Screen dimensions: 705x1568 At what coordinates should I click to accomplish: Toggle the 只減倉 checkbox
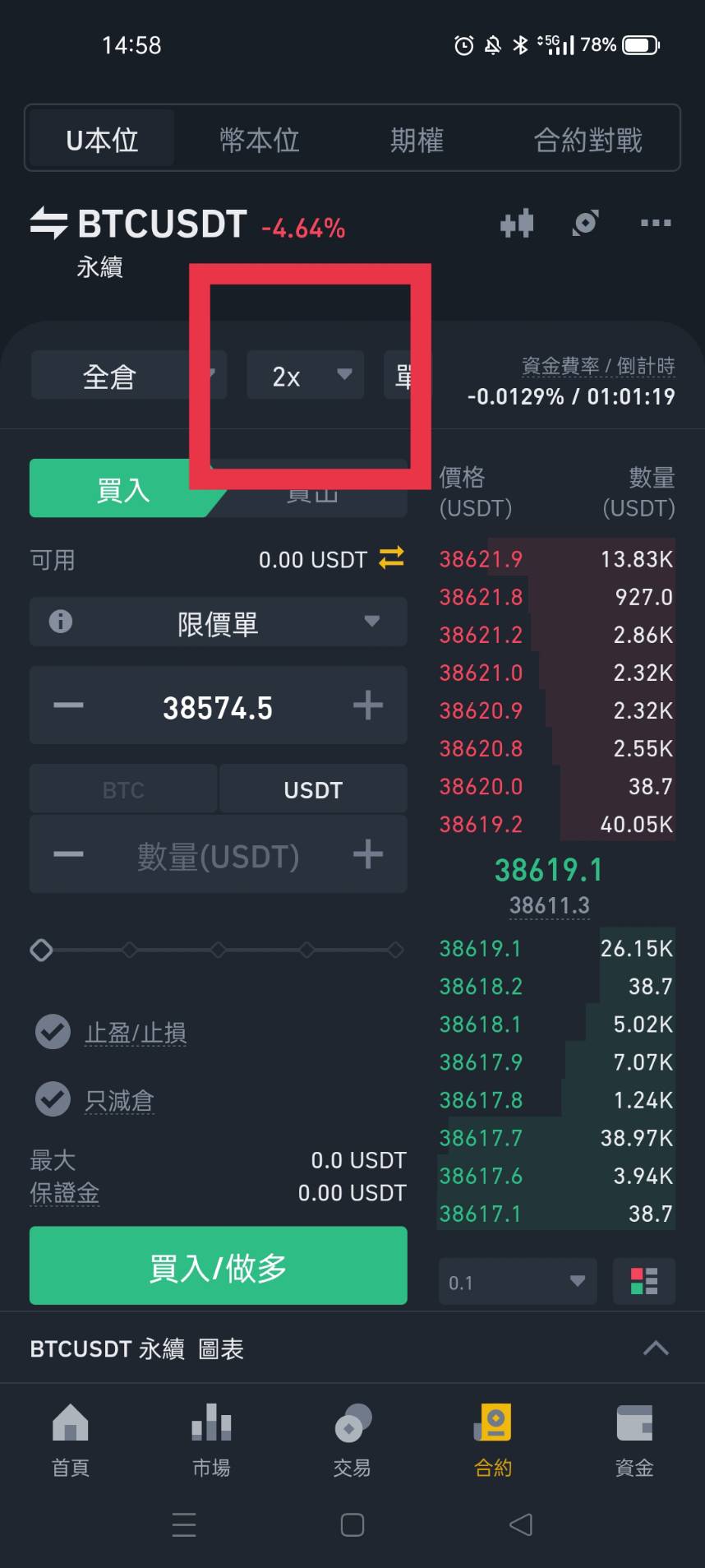53,1099
